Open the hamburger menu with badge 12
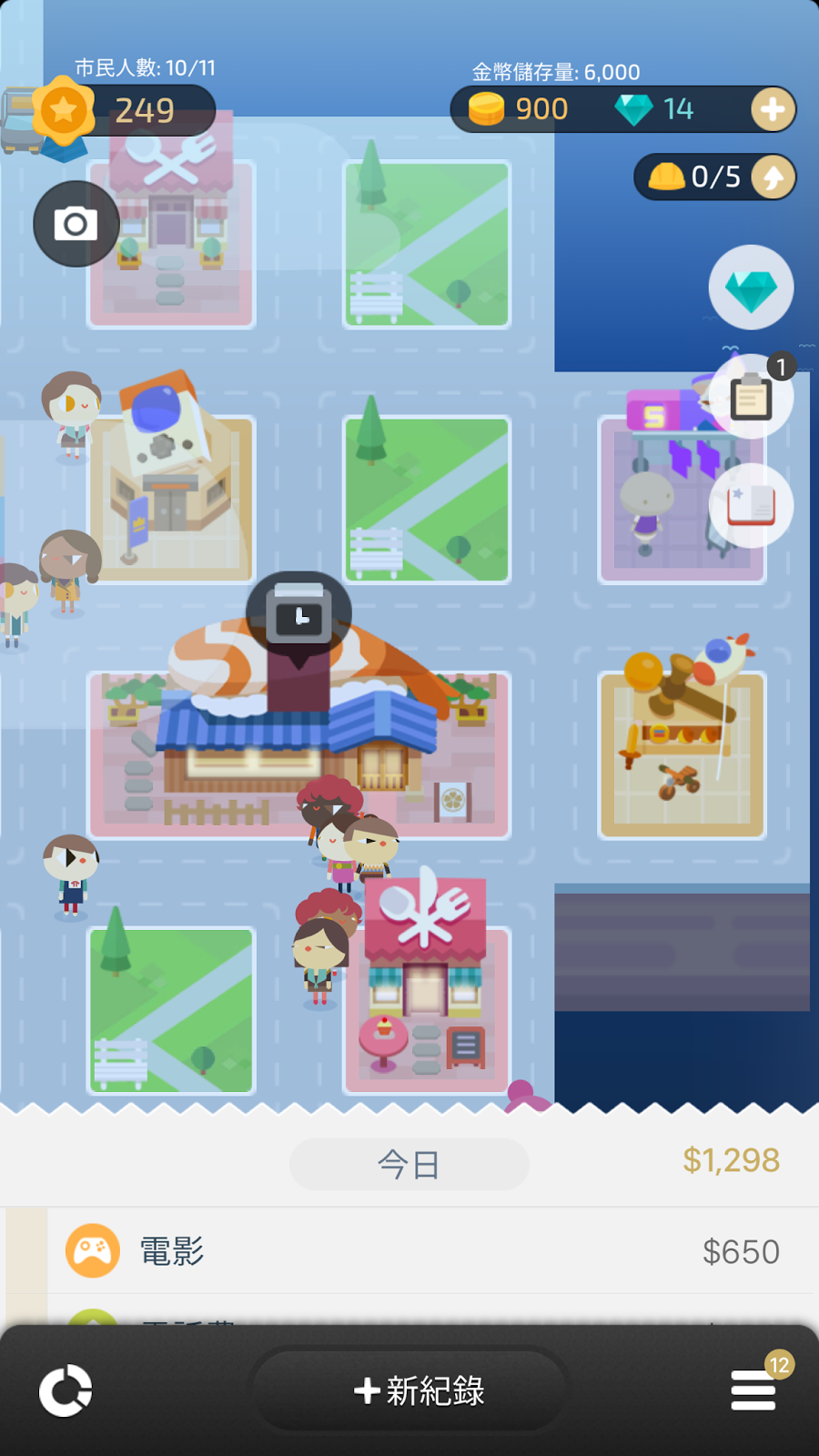819x1456 pixels. (754, 1389)
